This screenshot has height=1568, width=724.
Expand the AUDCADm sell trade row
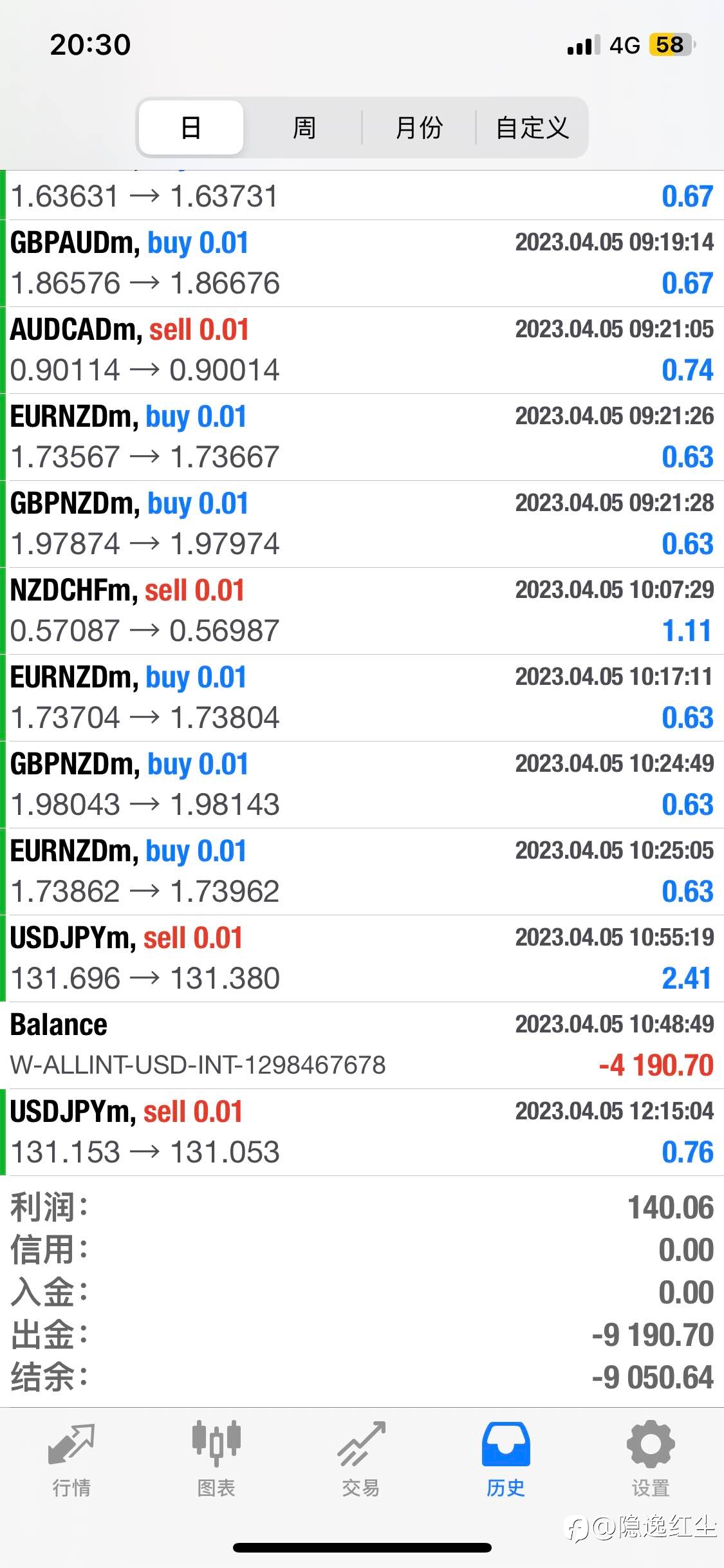(x=362, y=350)
